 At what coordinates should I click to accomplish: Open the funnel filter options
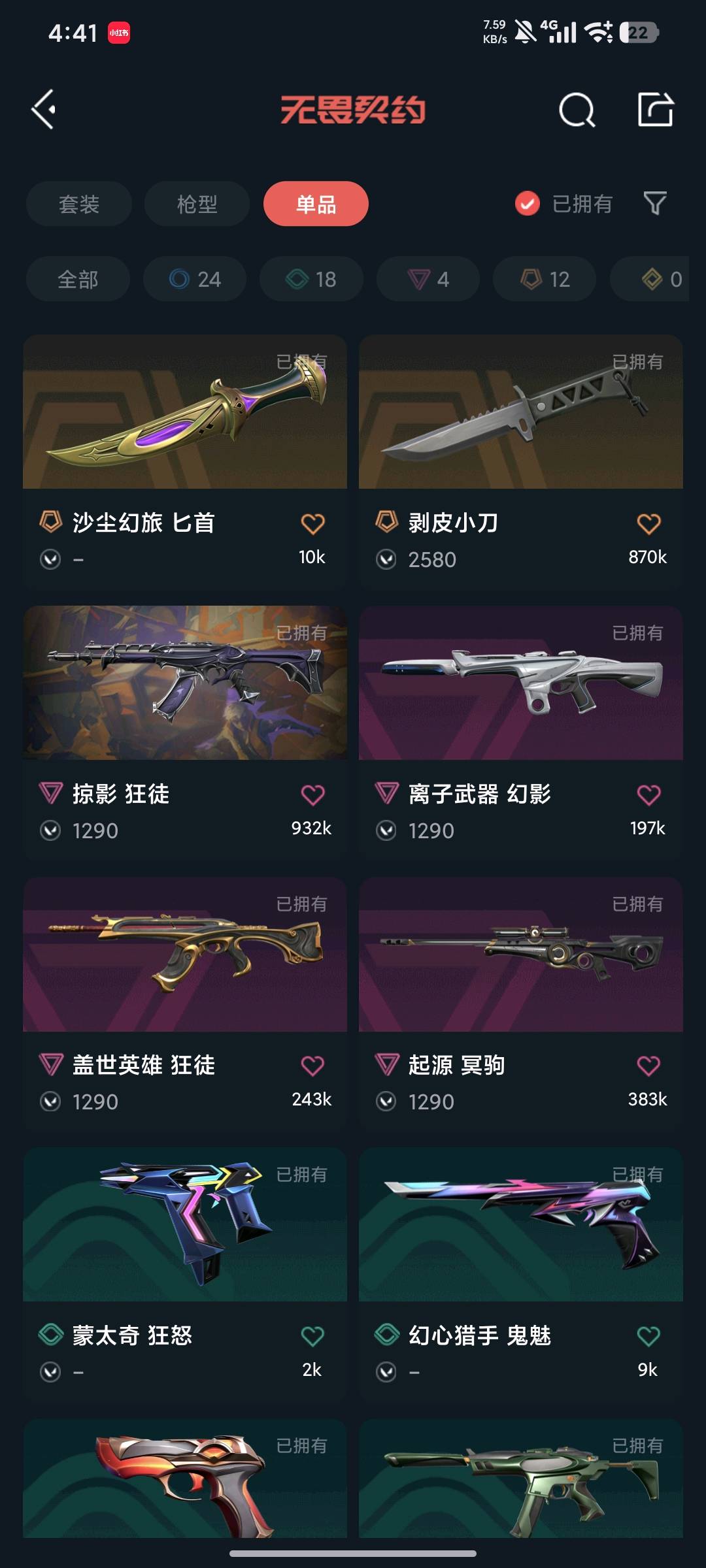click(655, 204)
